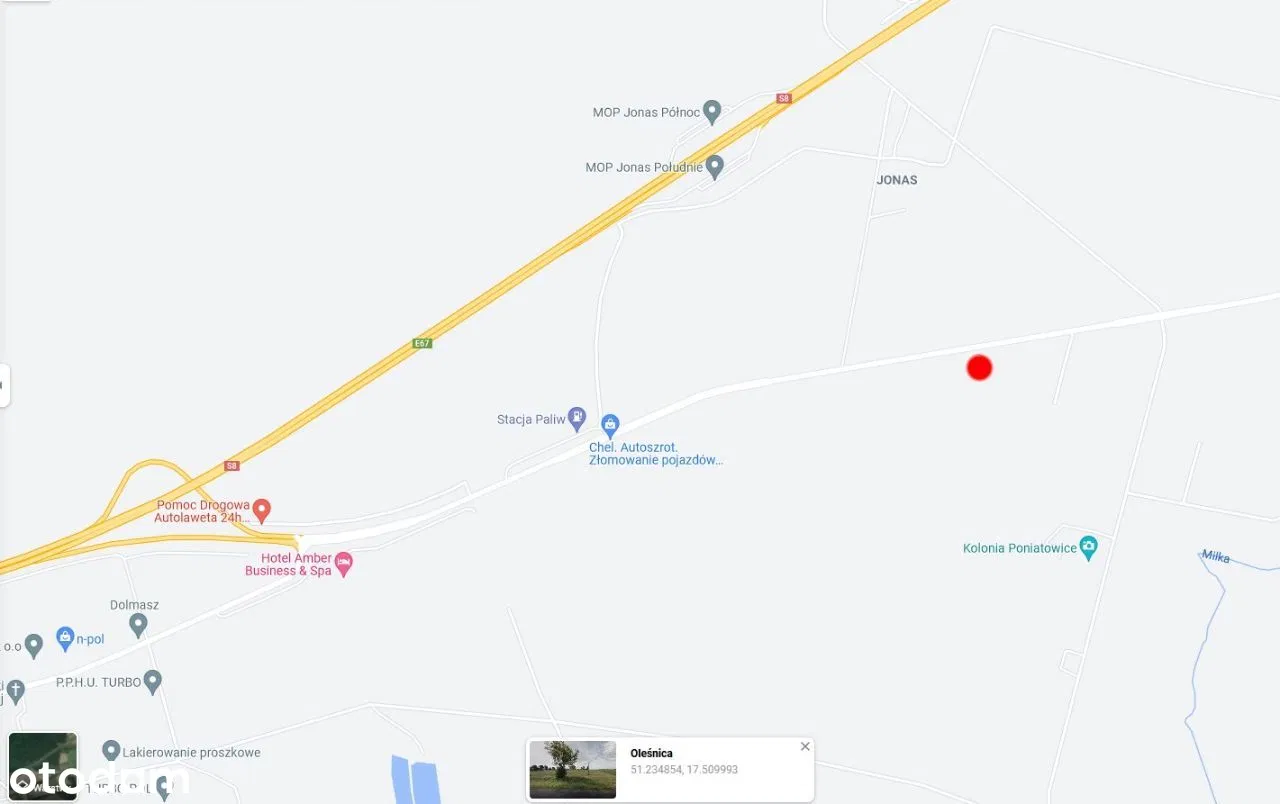Select the Kolonia Poniatowice marker
This screenshot has width=1280, height=804.
1089,547
